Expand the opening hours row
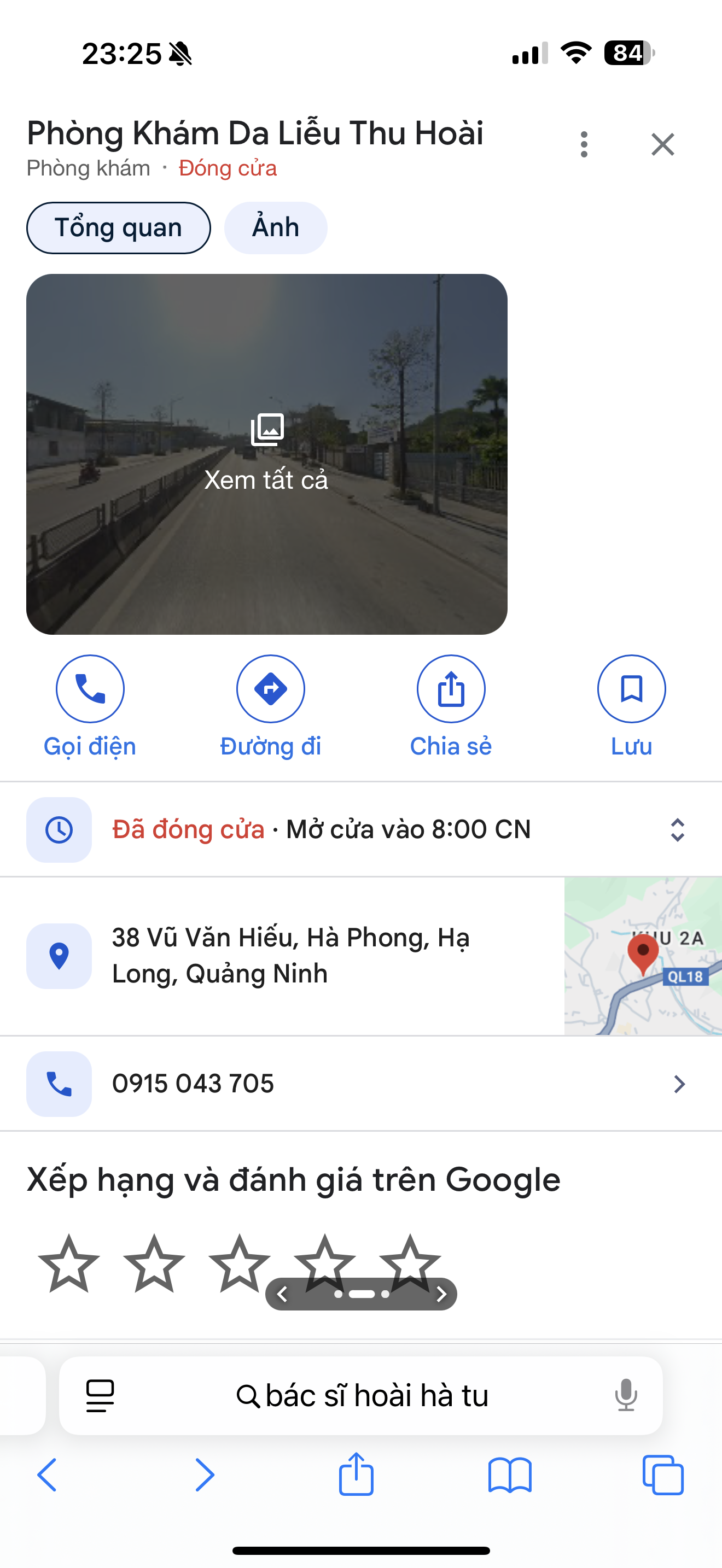 click(x=677, y=830)
